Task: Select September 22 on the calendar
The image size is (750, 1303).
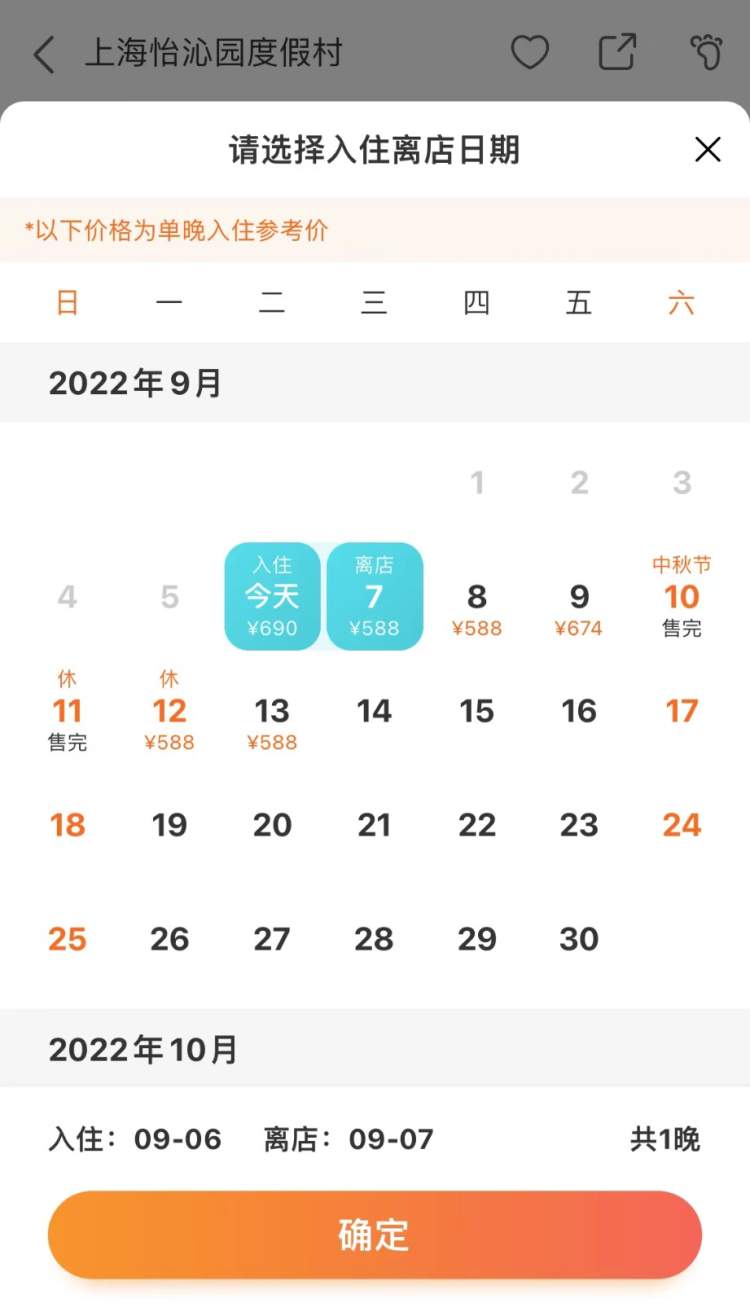Action: click(476, 826)
